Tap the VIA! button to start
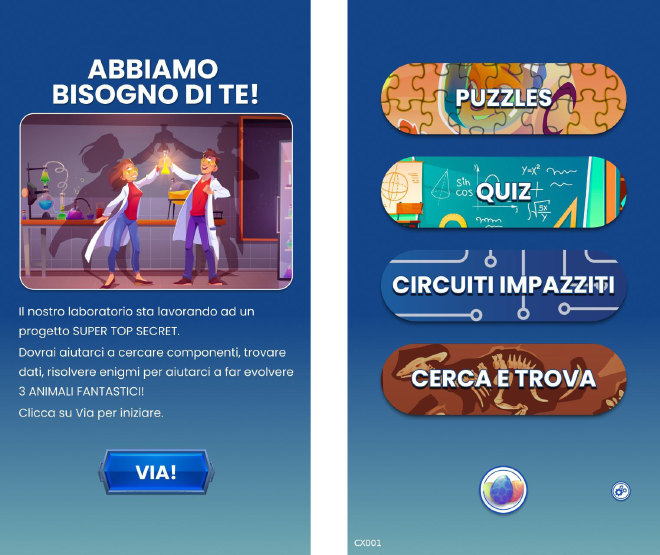This screenshot has width=660, height=555. (155, 471)
